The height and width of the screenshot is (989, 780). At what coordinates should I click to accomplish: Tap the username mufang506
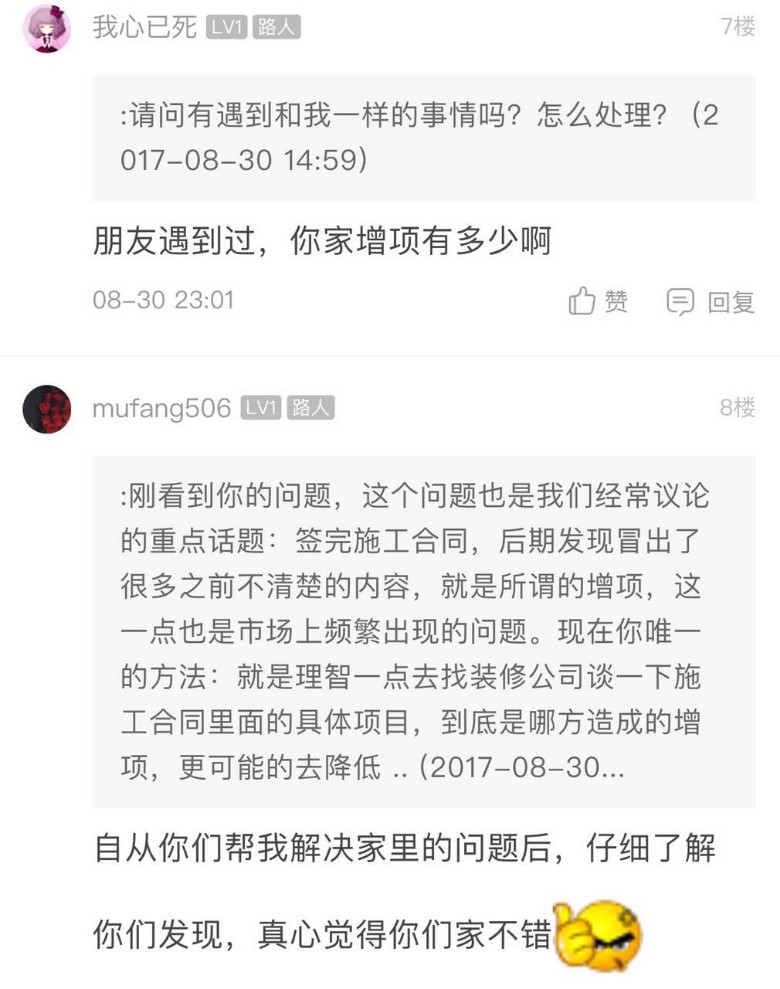[x=161, y=408]
